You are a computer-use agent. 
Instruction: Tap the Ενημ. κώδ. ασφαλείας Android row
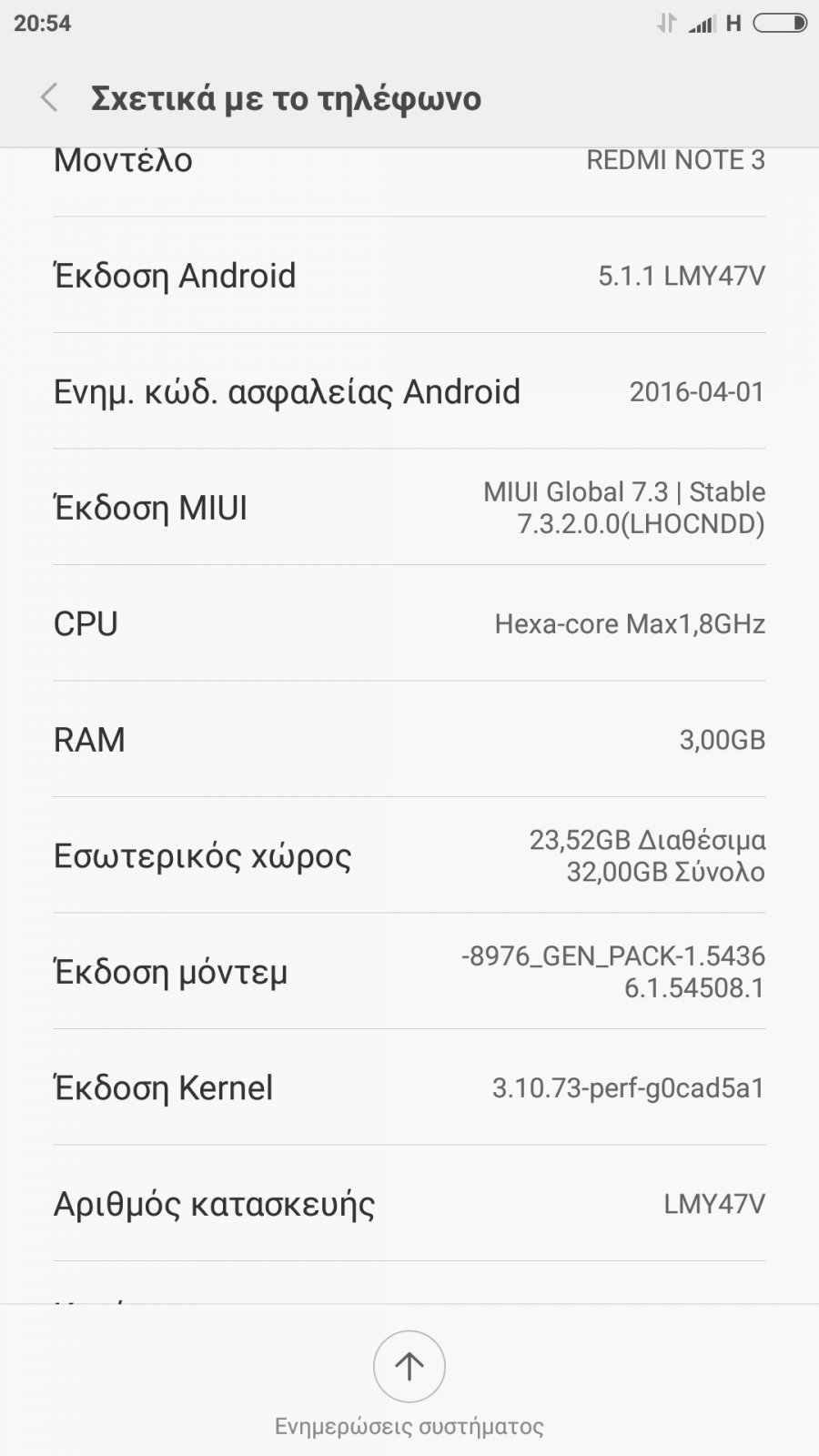[409, 391]
